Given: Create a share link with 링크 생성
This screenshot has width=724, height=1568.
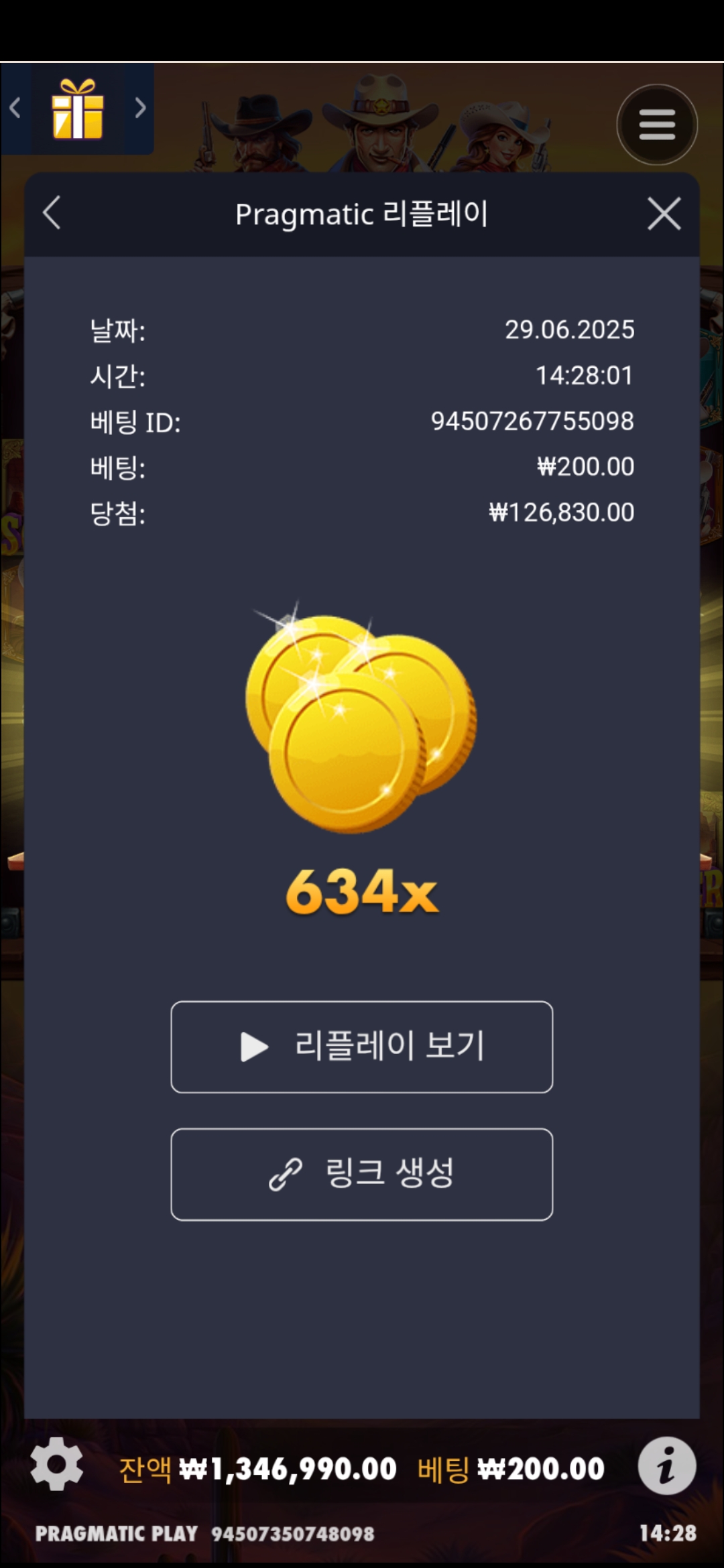Looking at the screenshot, I should [362, 1174].
